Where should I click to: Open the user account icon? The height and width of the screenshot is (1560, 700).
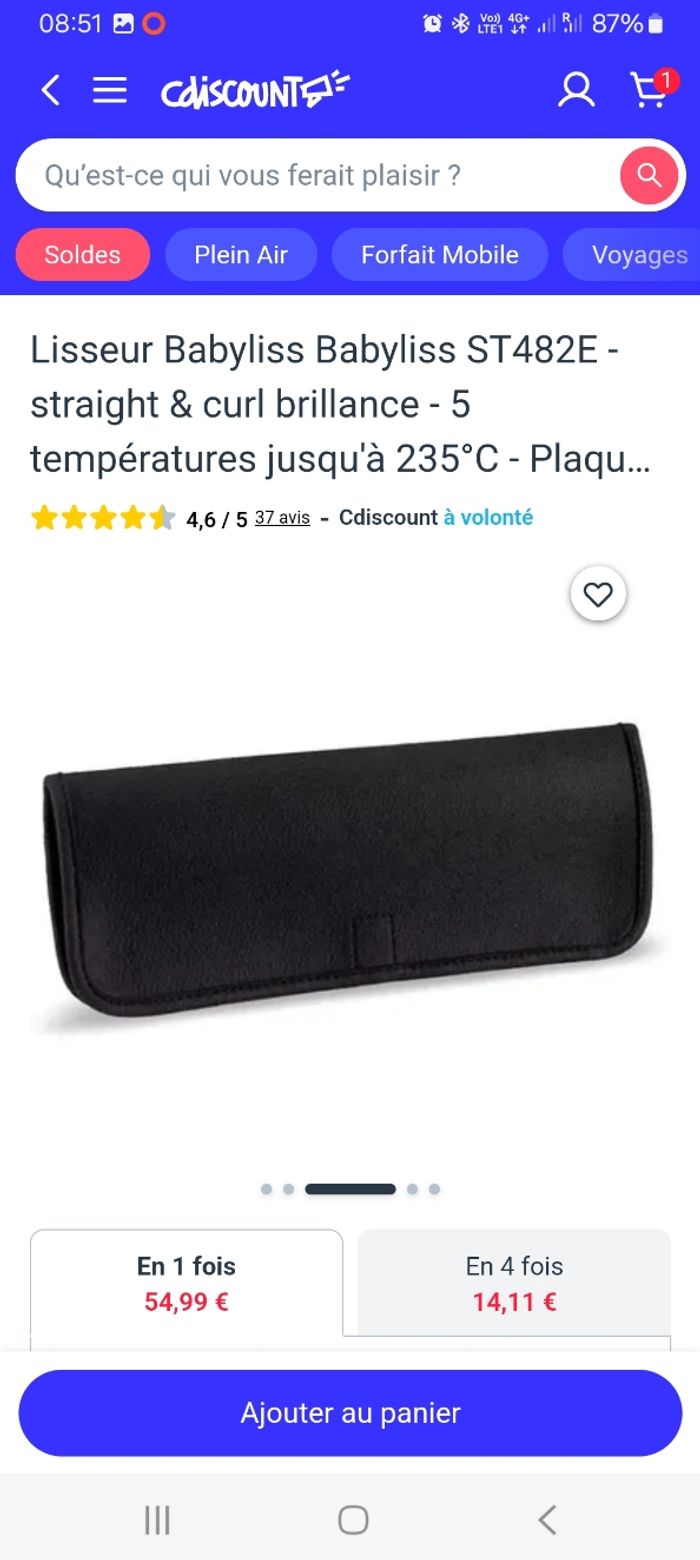click(576, 91)
